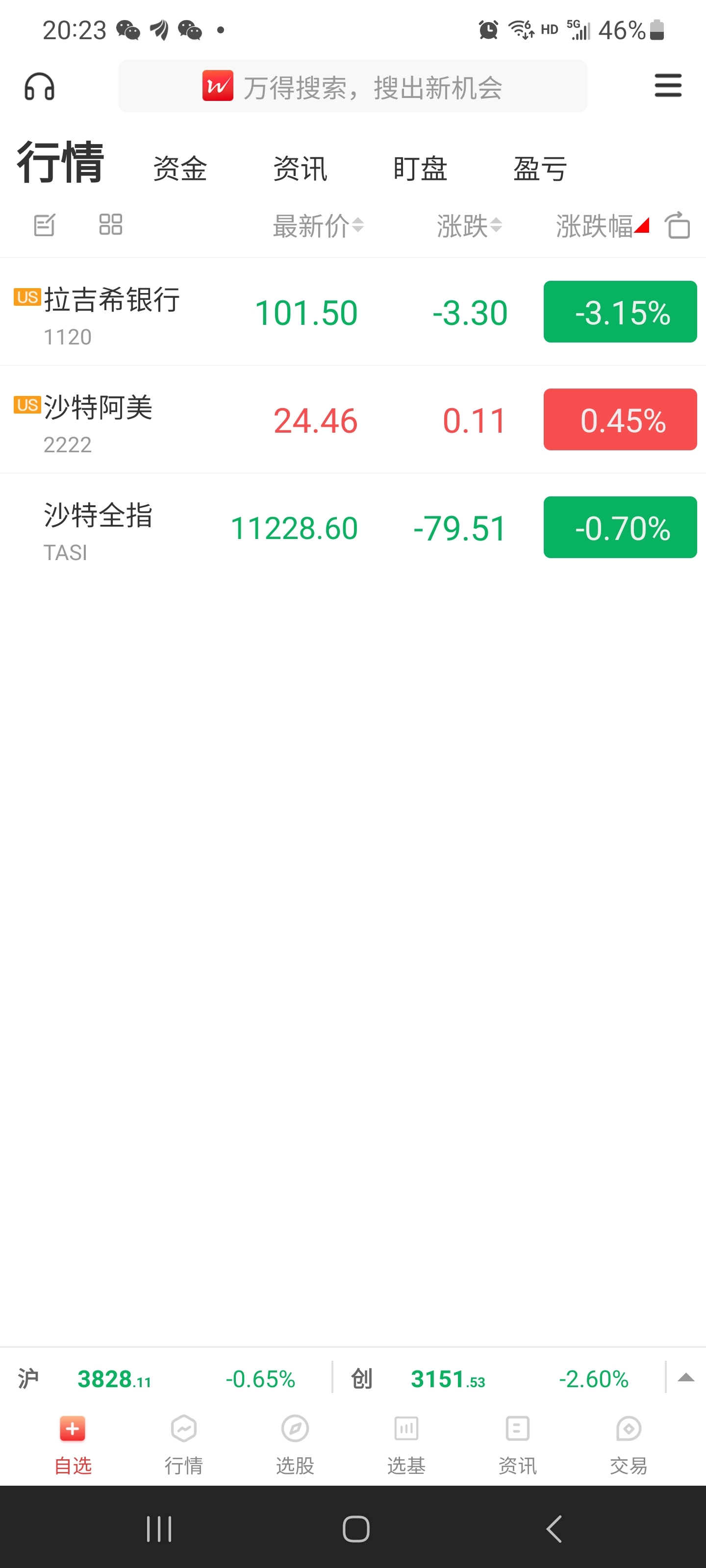Image resolution: width=706 pixels, height=1568 pixels.
Task: Open 沙特全指 TASI index details
Action: coord(353,527)
